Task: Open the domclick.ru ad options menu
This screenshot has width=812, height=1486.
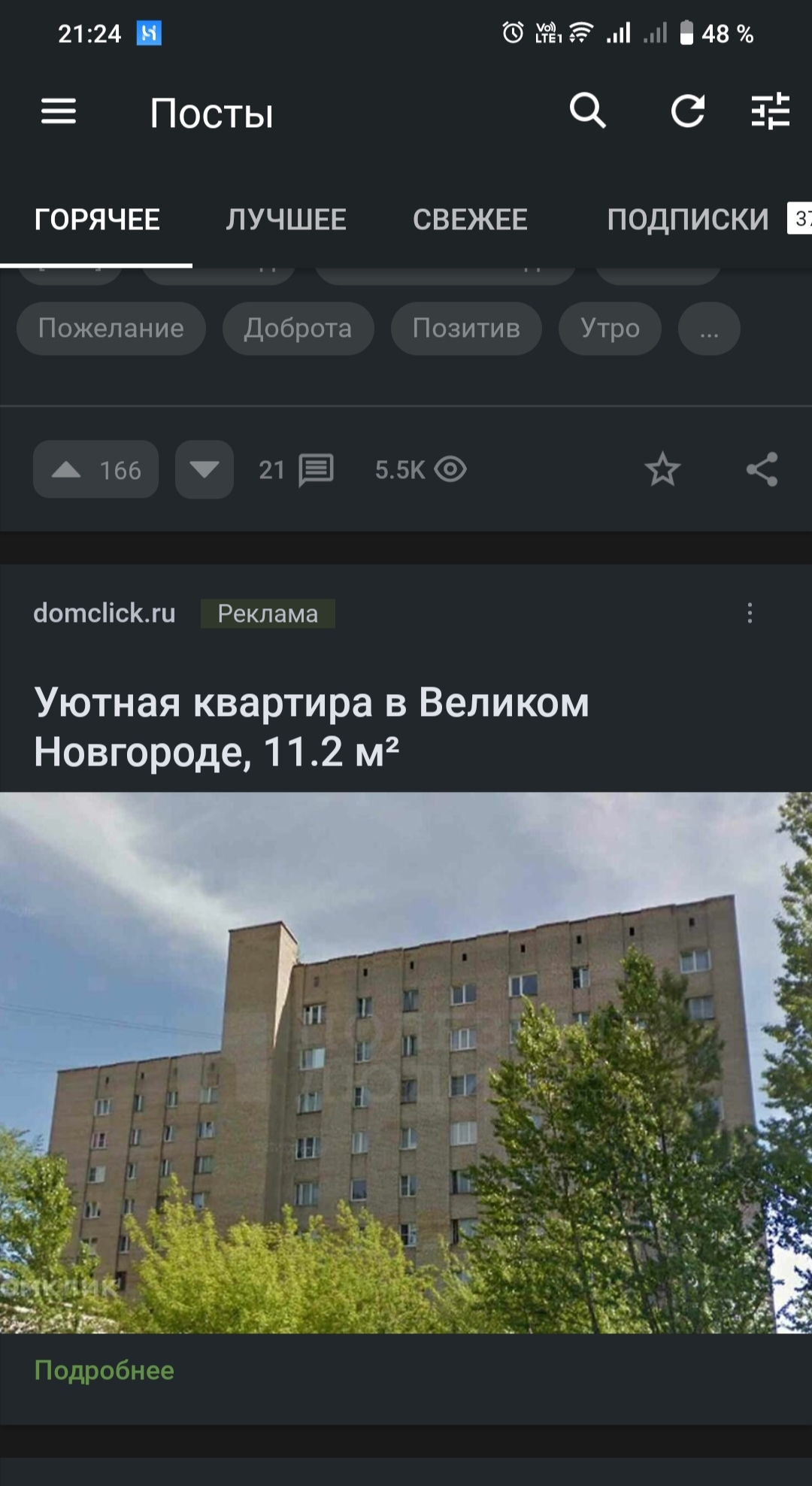Action: 750,613
